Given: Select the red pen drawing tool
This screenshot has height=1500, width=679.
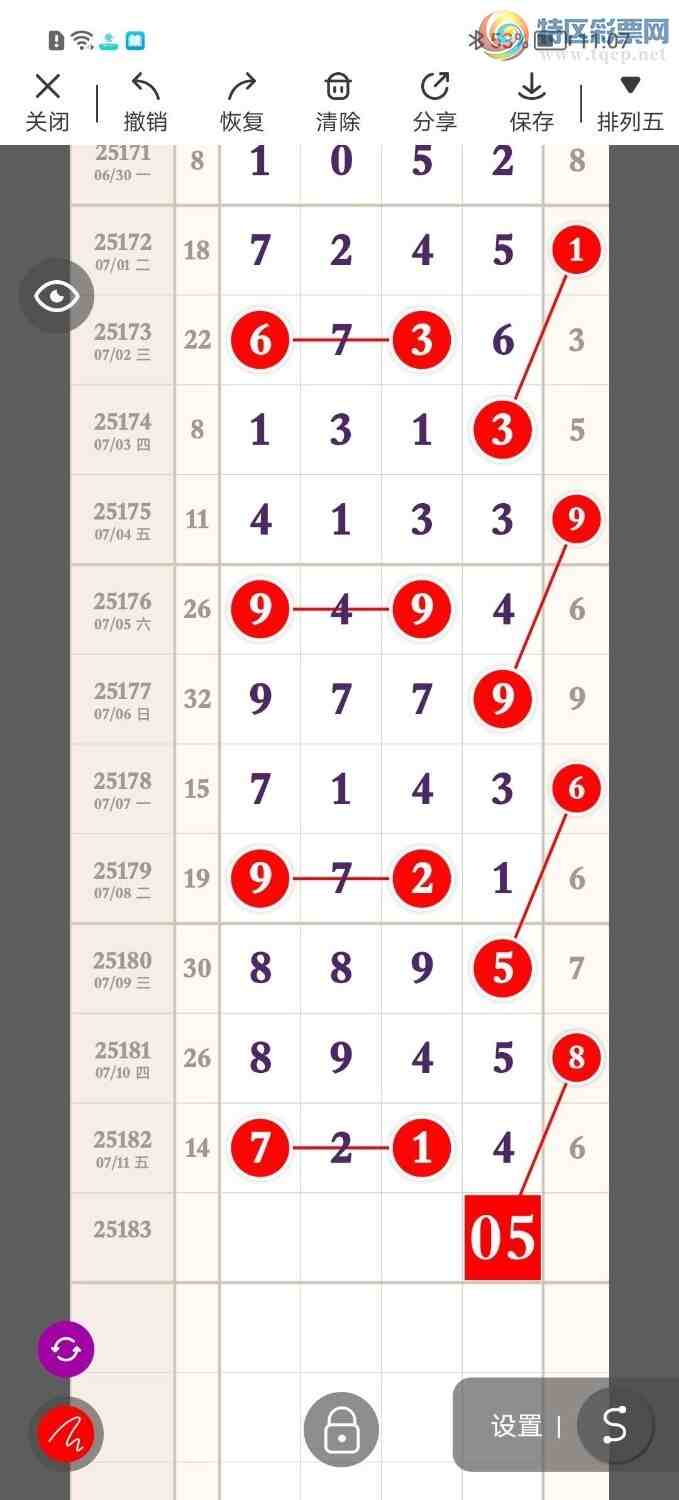Looking at the screenshot, I should (66, 1434).
